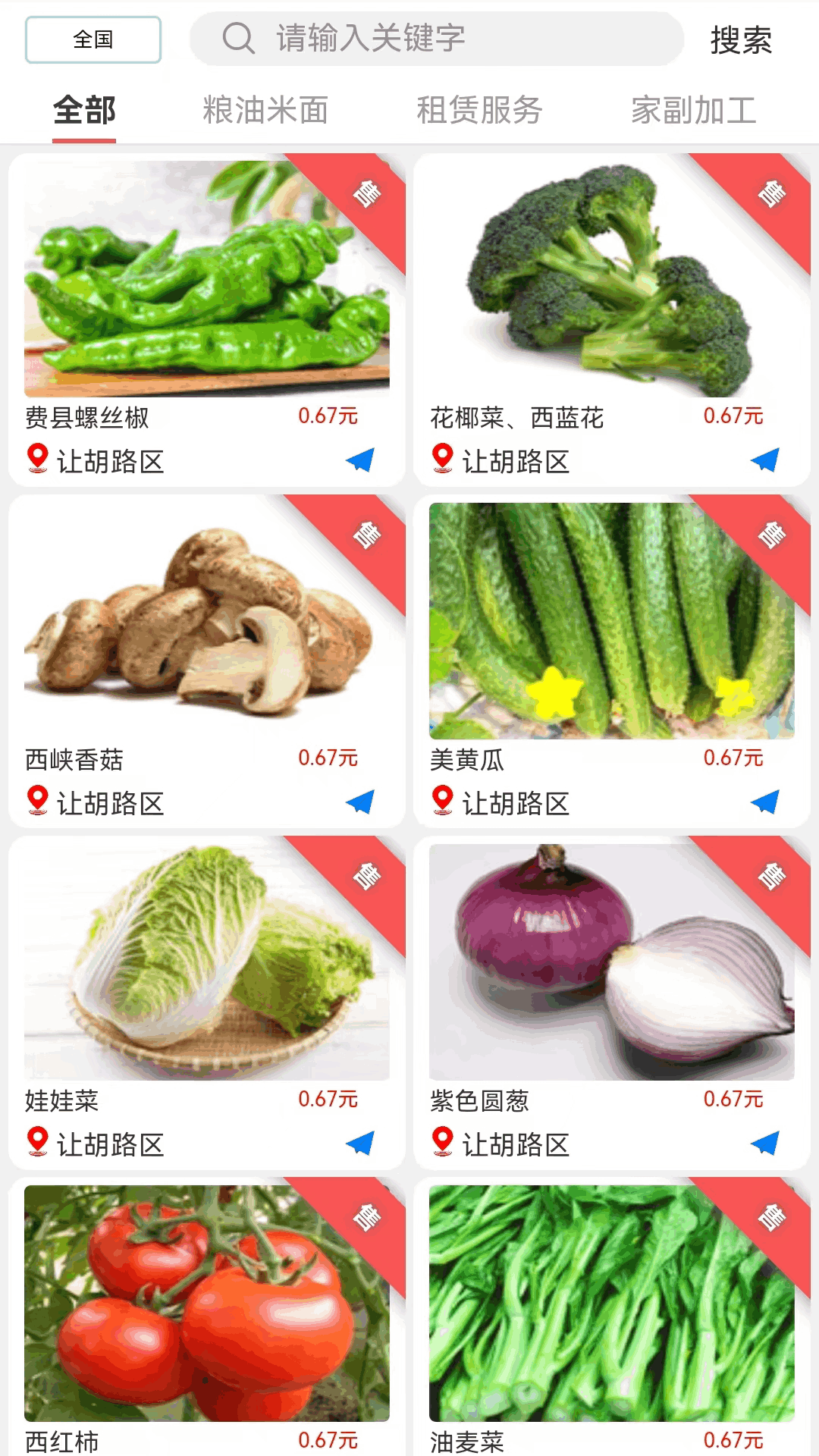Screen dimensions: 819x1456
Task: Tap the navigation arrow for 花椰菜、西蓝花
Action: coord(765,460)
